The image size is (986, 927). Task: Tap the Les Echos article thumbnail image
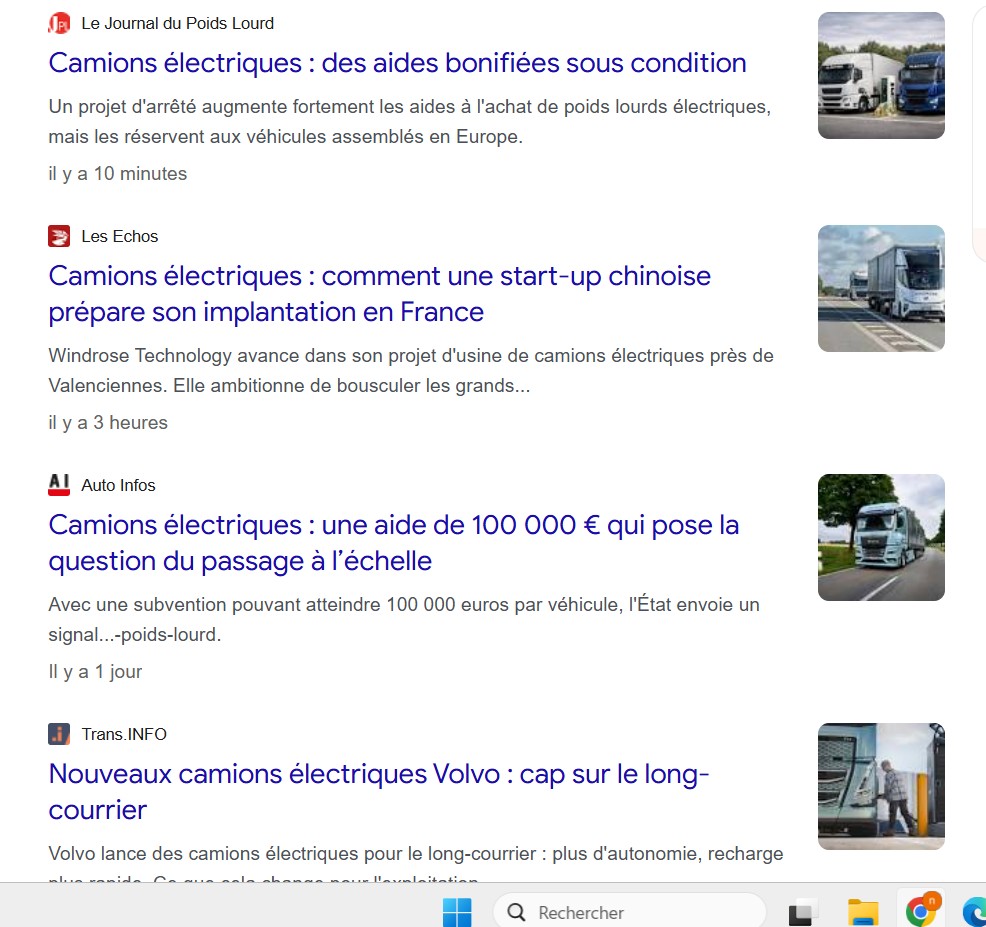tap(880, 288)
